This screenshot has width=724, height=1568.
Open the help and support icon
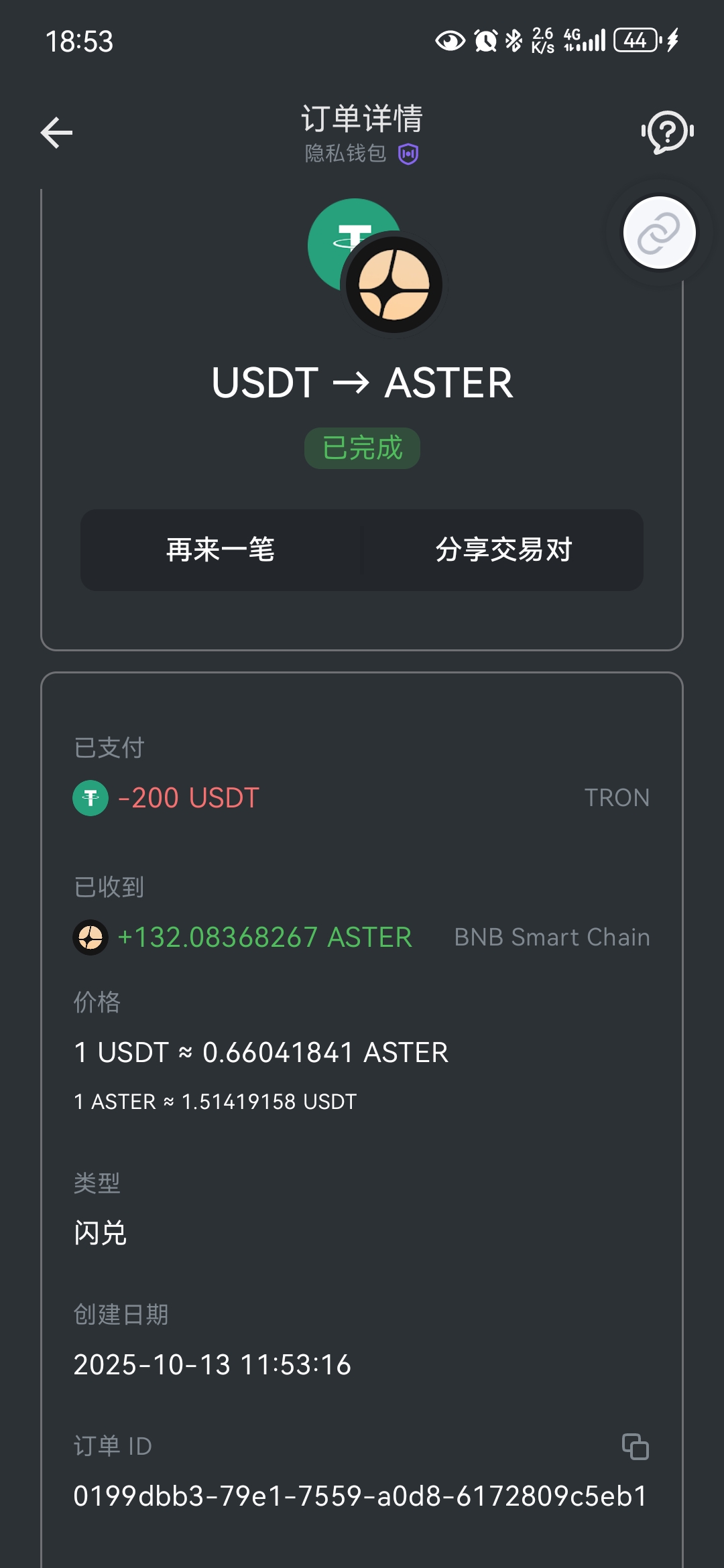pyautogui.click(x=667, y=132)
